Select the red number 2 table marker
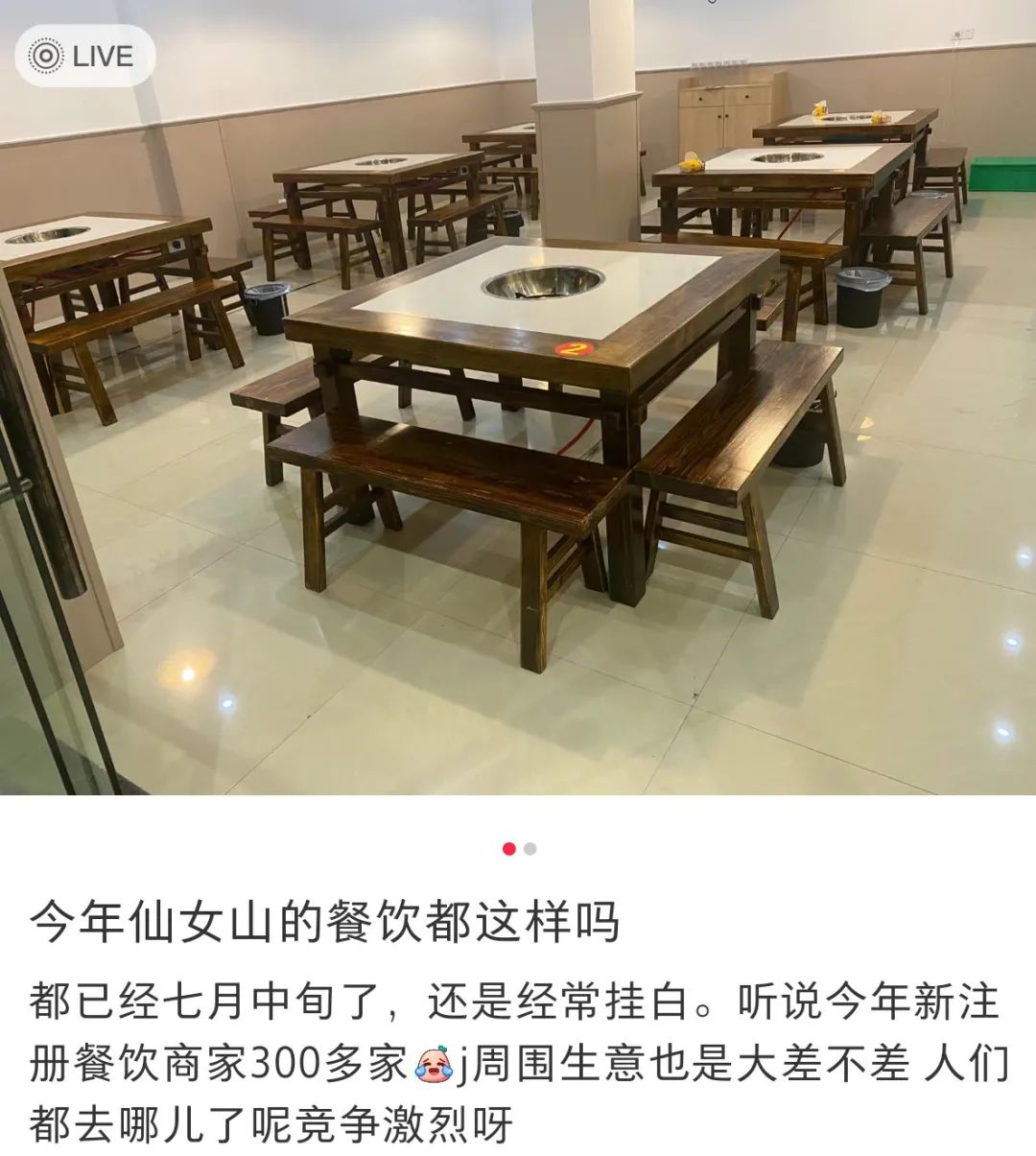The width and height of the screenshot is (1036, 1156). 573,349
